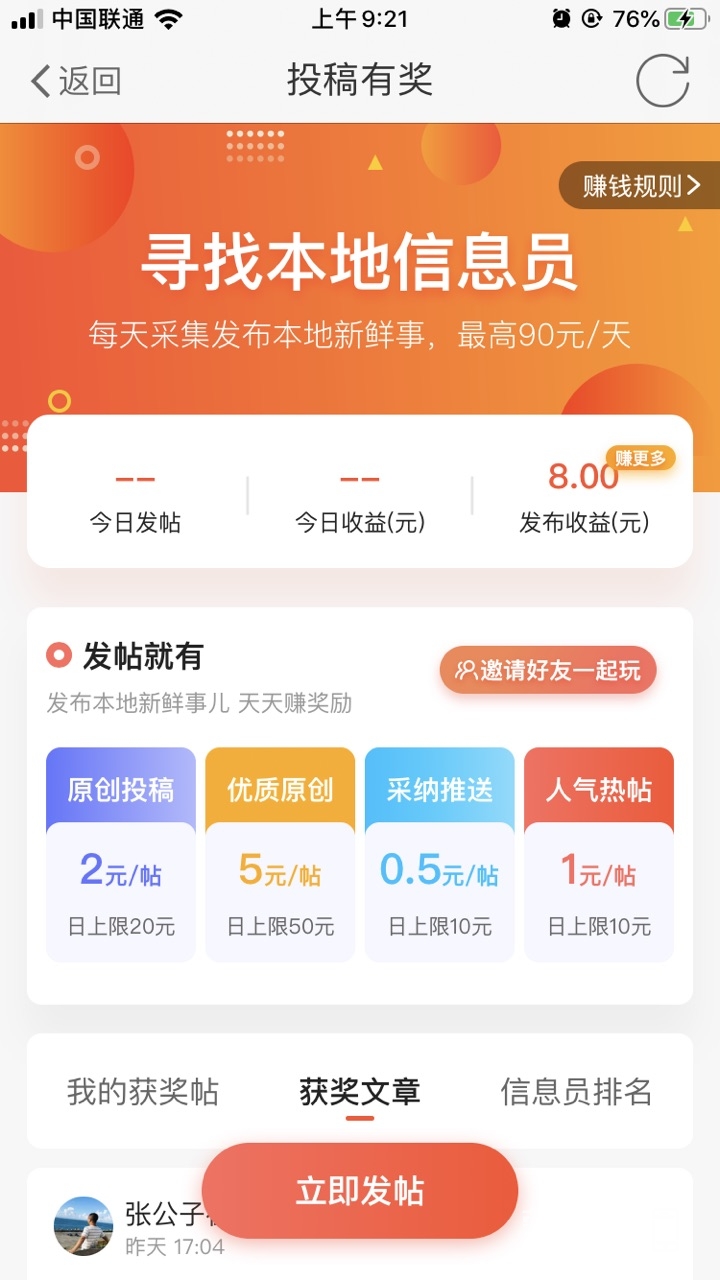This screenshot has width=720, height=1280.
Task: Go back using the 返回 button
Action: coord(76,81)
